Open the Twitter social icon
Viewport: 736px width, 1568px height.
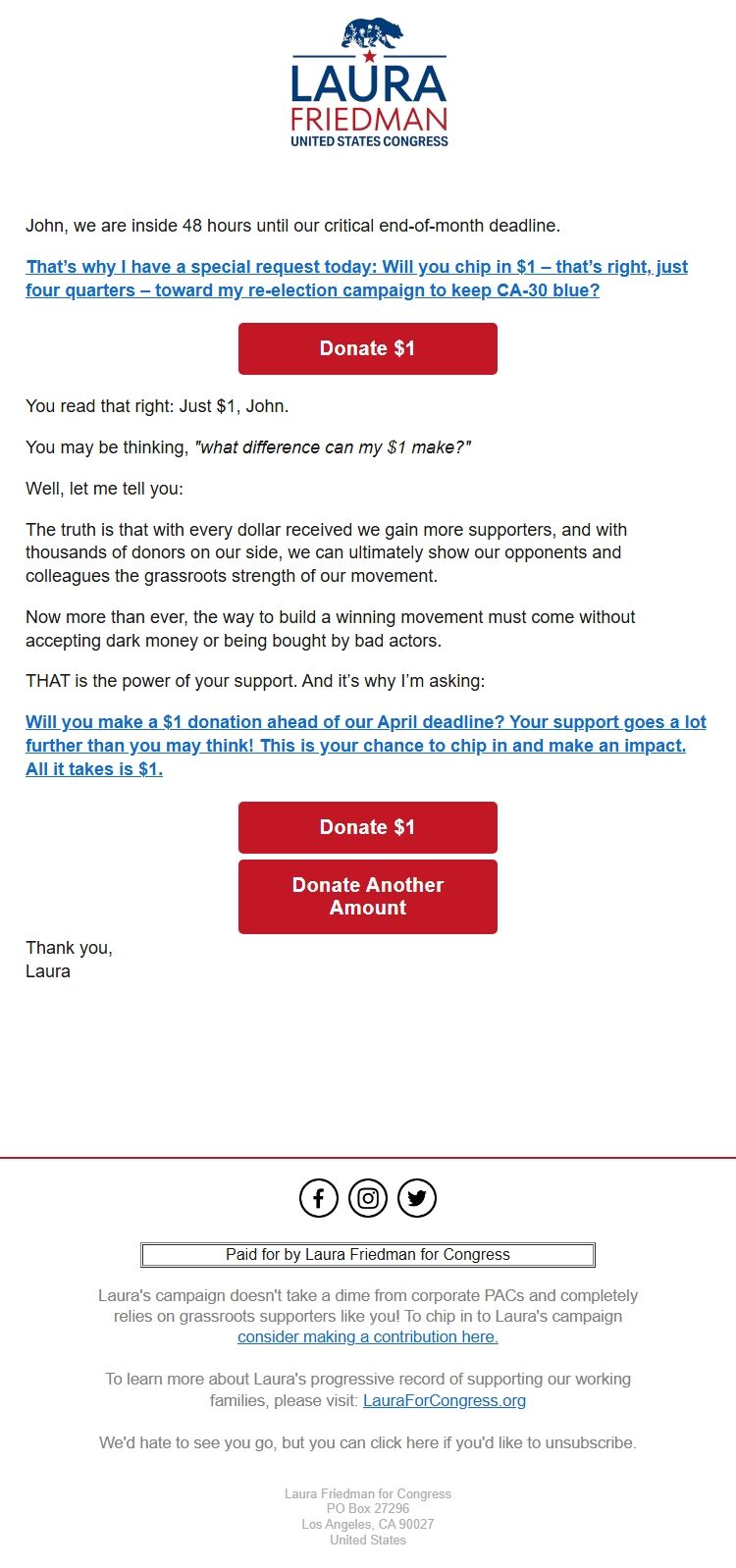(x=417, y=1198)
